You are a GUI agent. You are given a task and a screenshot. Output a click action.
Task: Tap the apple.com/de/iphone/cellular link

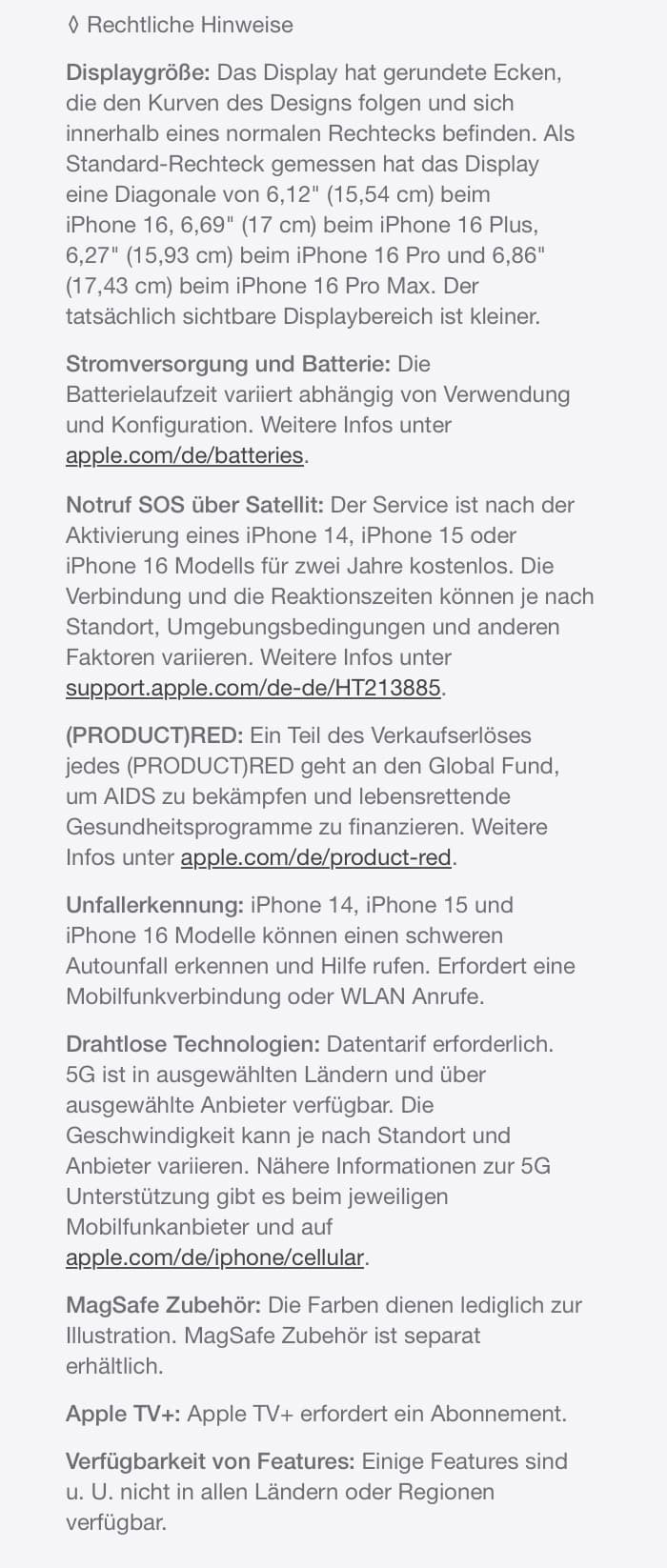point(214,1257)
